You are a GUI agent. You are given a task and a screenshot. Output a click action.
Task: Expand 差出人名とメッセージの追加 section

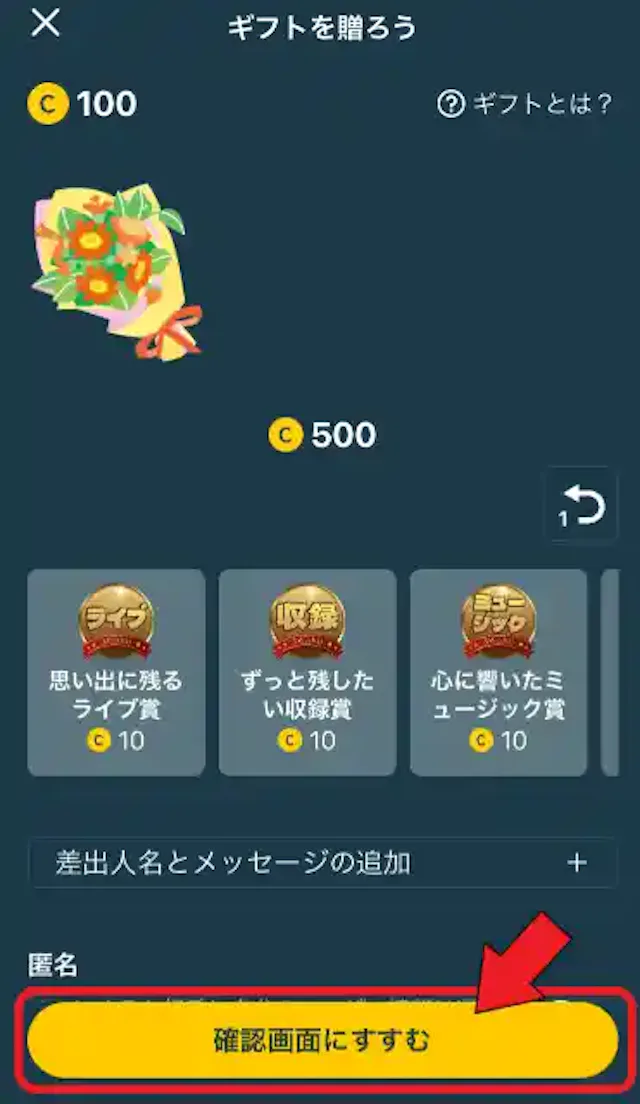(322, 862)
